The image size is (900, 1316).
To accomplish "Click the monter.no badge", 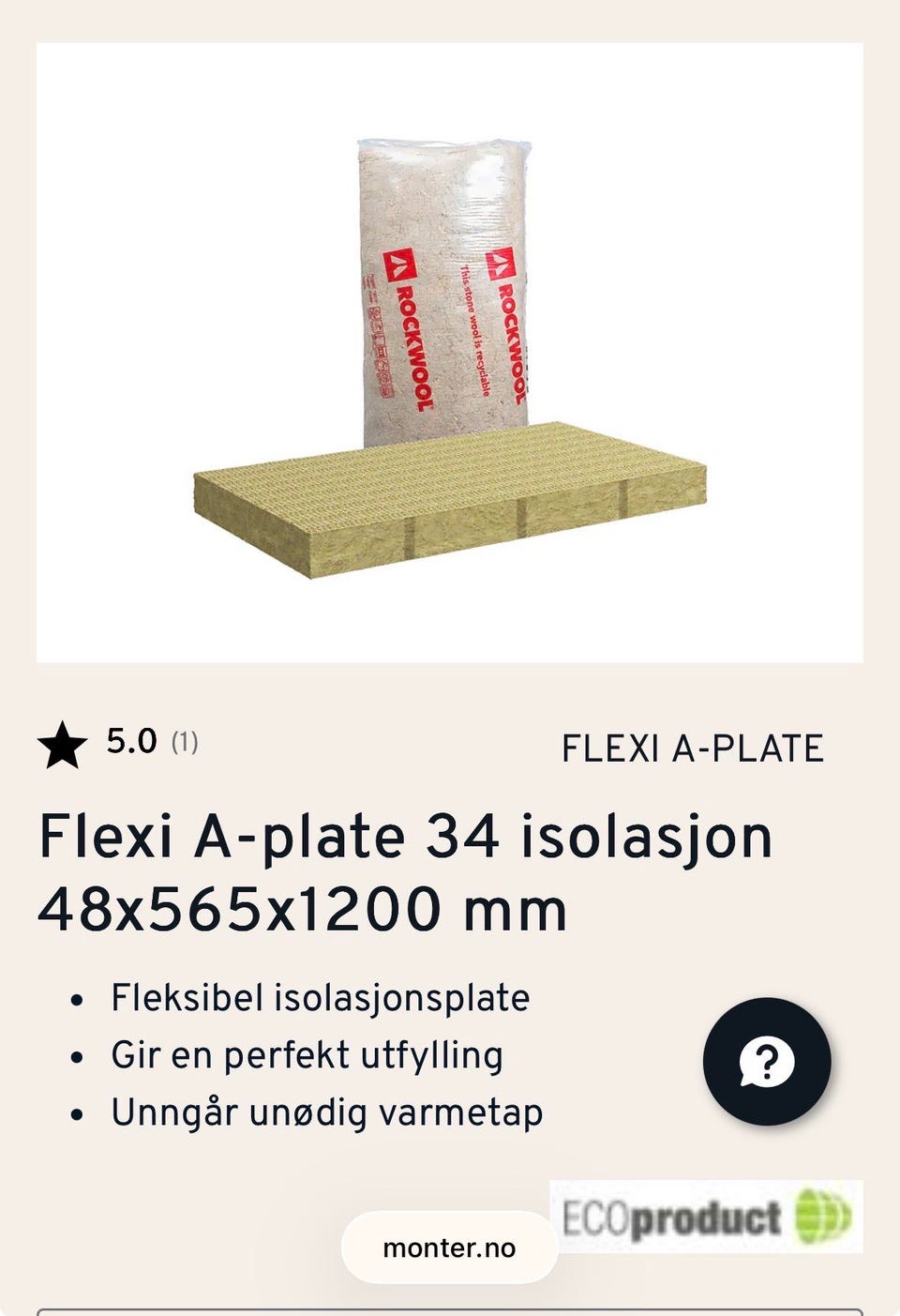I will [449, 1248].
